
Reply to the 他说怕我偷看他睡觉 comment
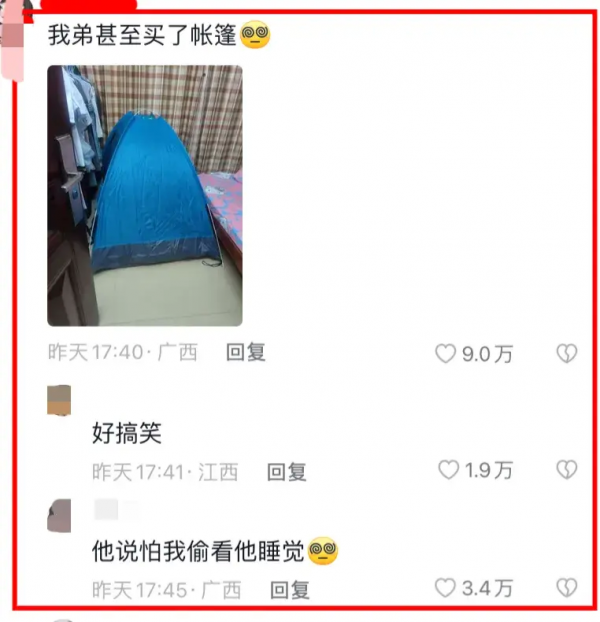click(x=289, y=589)
